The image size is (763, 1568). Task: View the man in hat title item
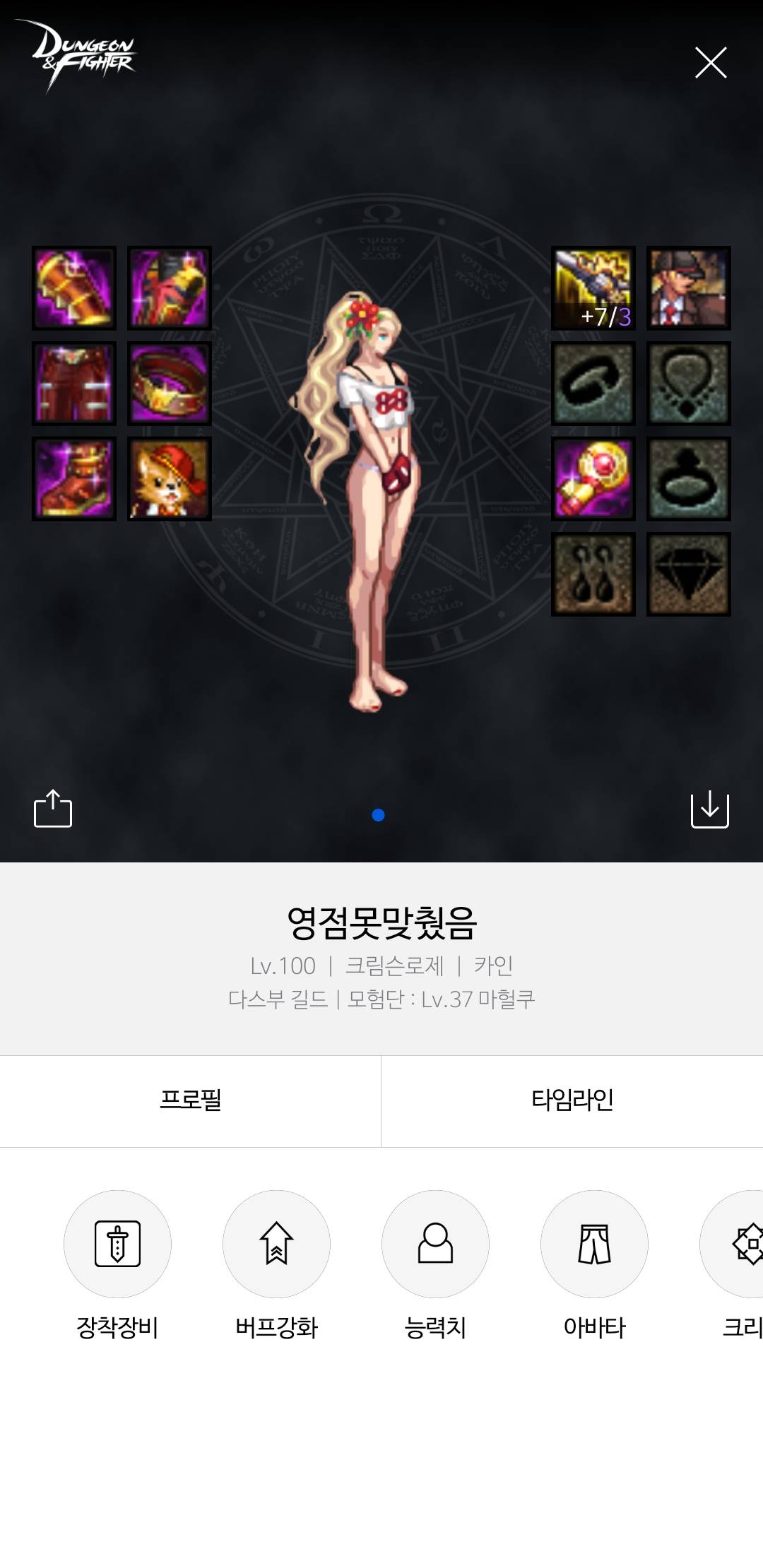pyautogui.click(x=689, y=288)
